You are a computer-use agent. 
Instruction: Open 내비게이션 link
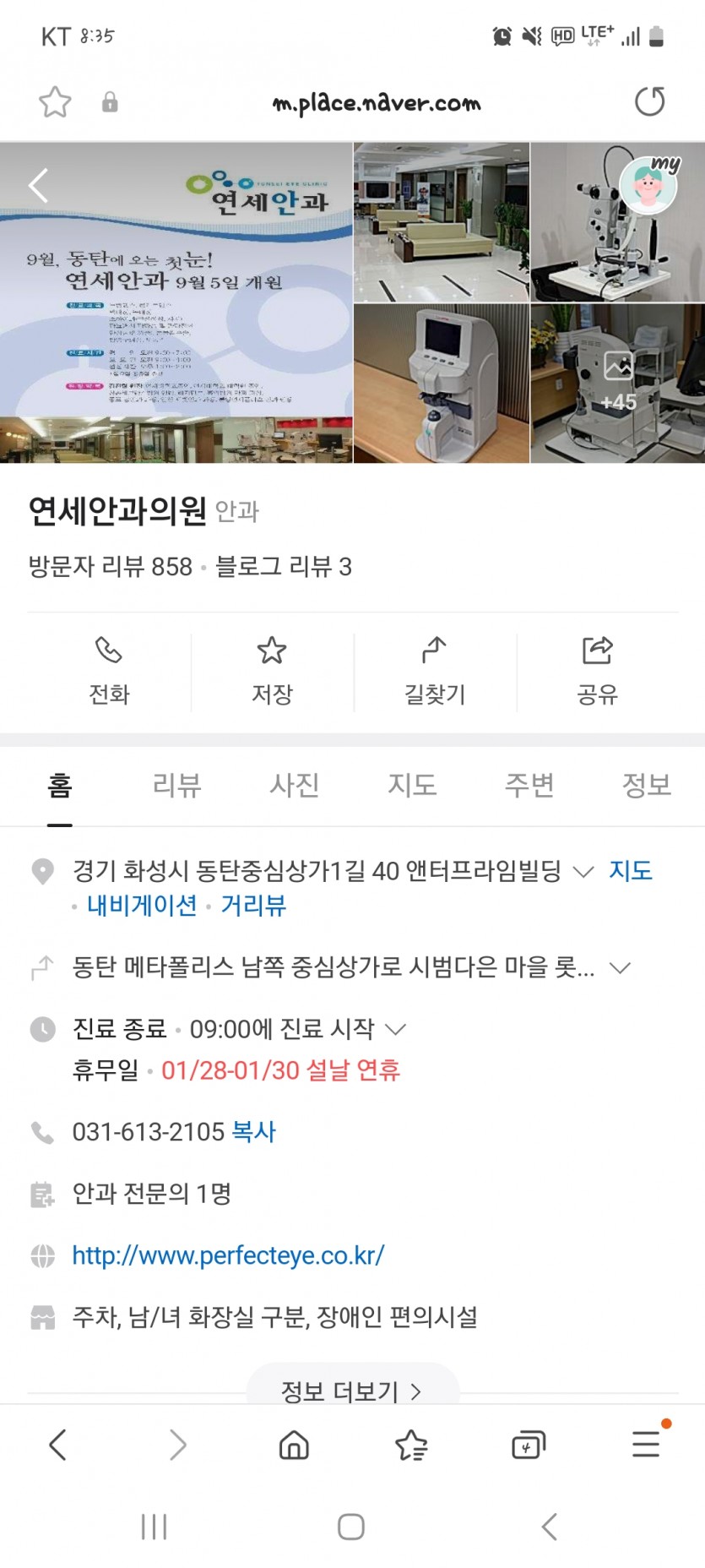pos(142,906)
